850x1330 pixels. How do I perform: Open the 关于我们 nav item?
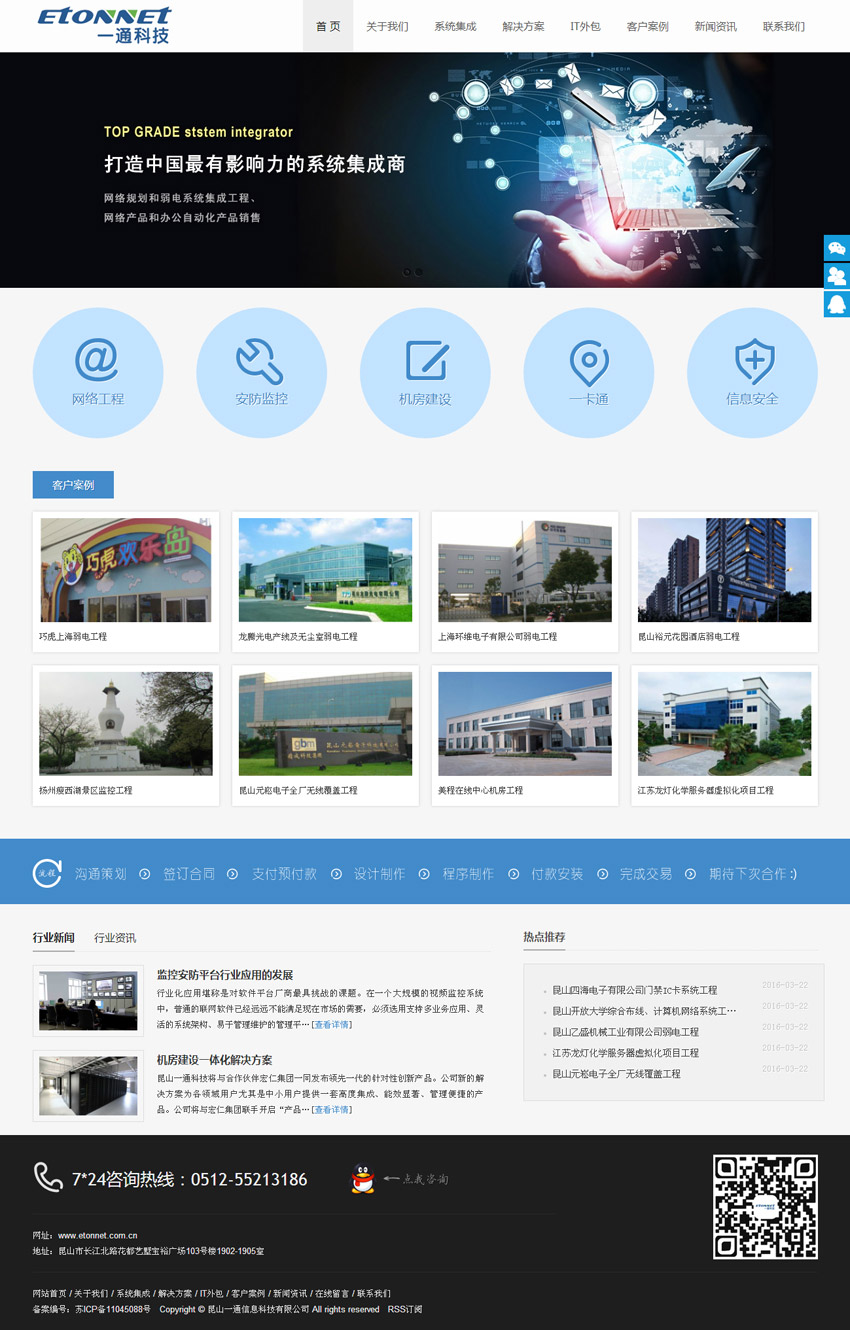coord(387,26)
